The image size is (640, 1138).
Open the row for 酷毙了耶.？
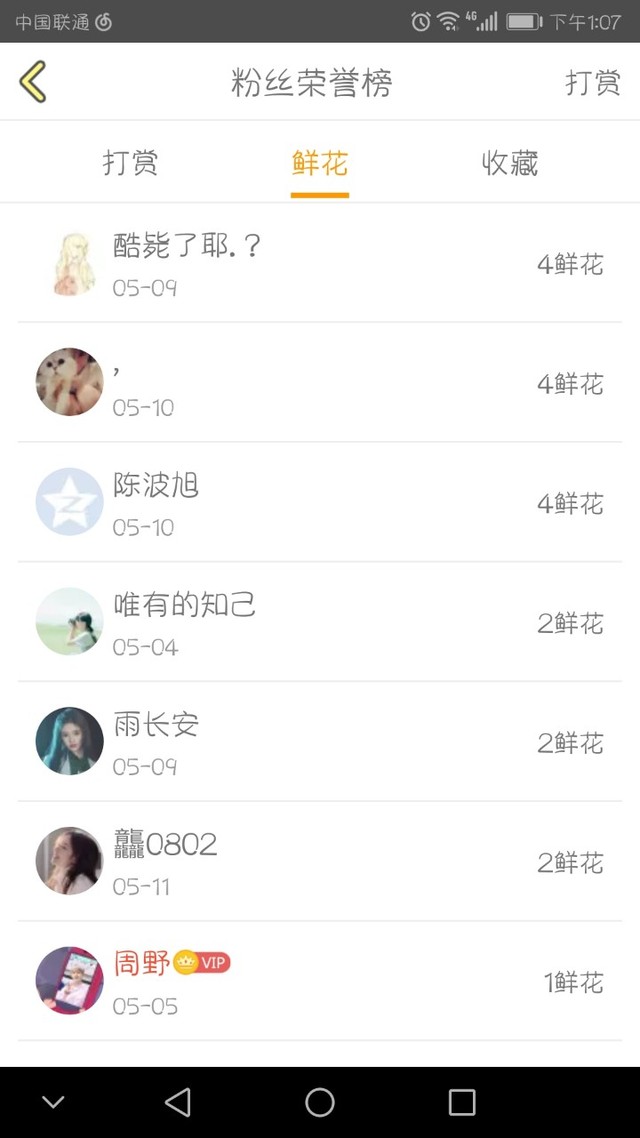[320, 263]
